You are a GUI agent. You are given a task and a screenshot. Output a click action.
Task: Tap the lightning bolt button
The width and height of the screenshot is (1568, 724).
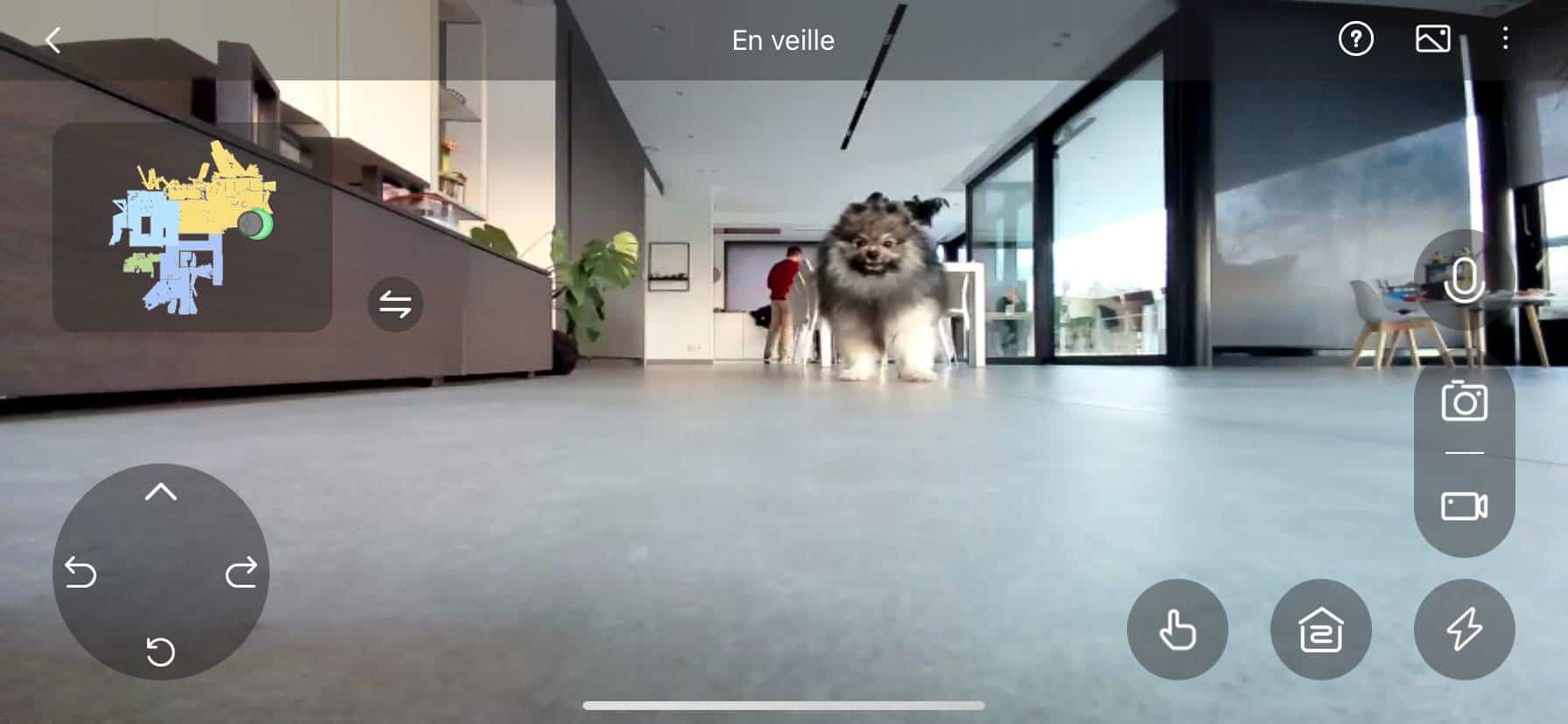point(1465,630)
